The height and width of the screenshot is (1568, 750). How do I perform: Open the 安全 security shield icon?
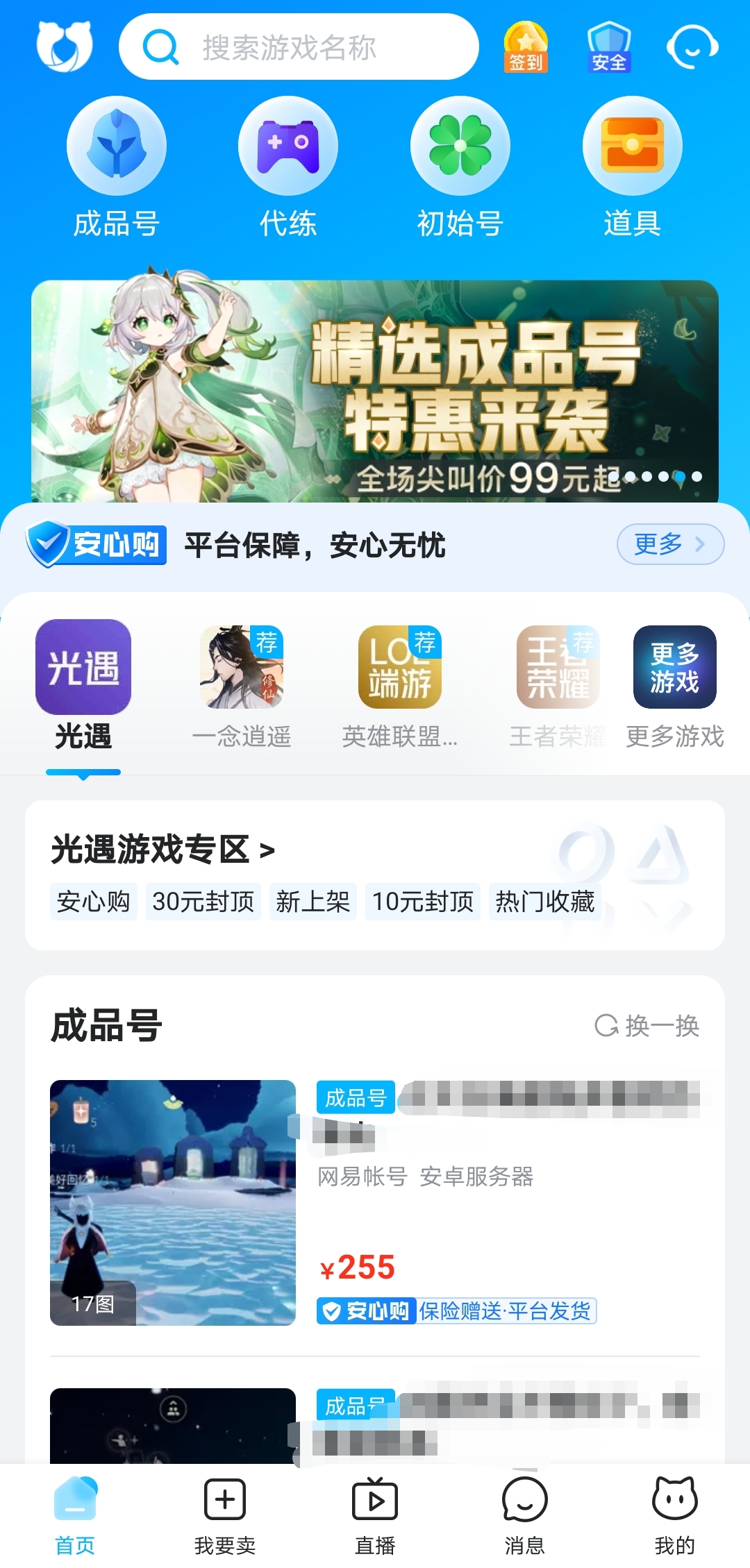[609, 47]
